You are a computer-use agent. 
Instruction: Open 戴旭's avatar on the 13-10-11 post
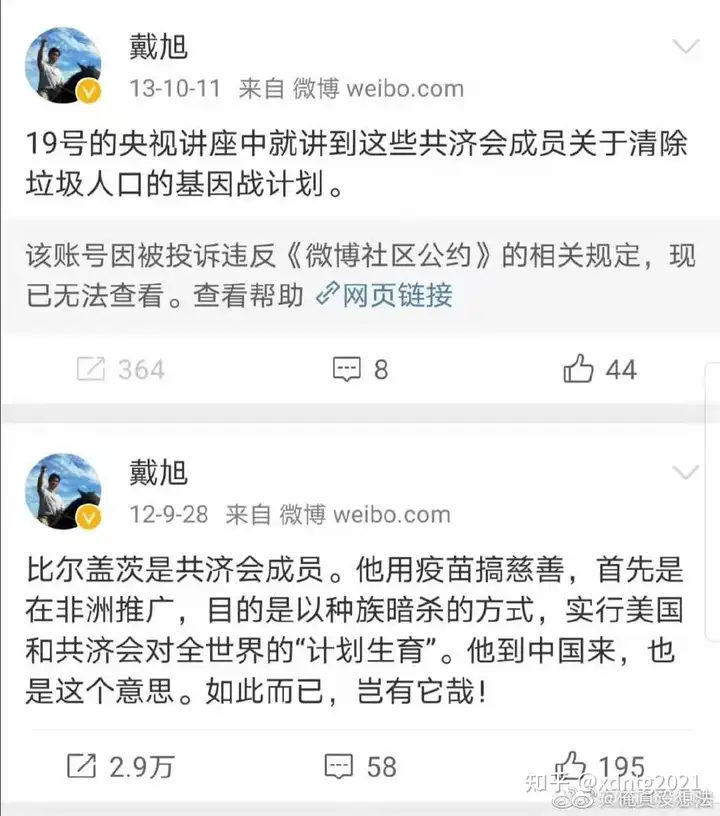click(x=62, y=66)
